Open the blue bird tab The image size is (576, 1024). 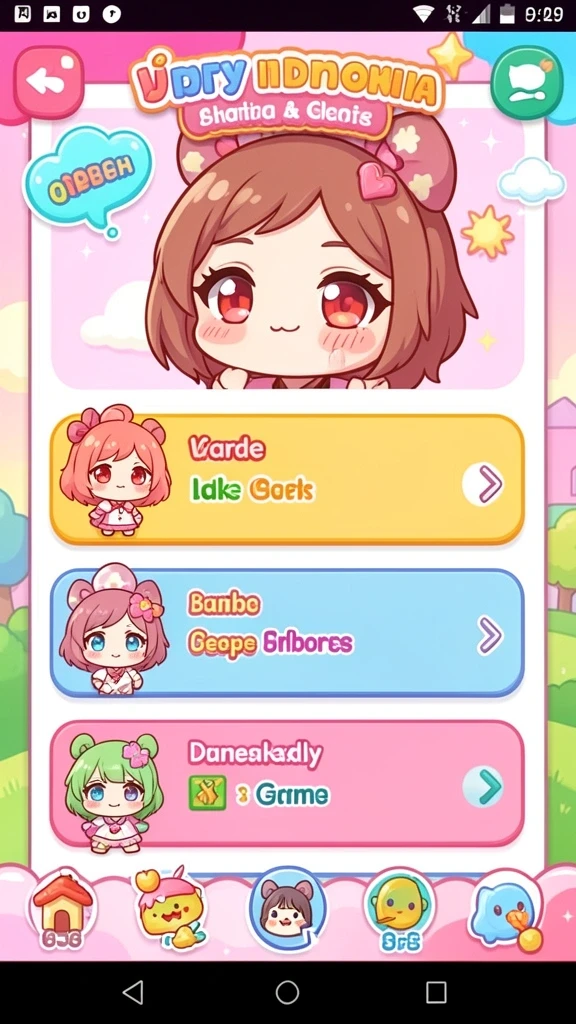(507, 910)
